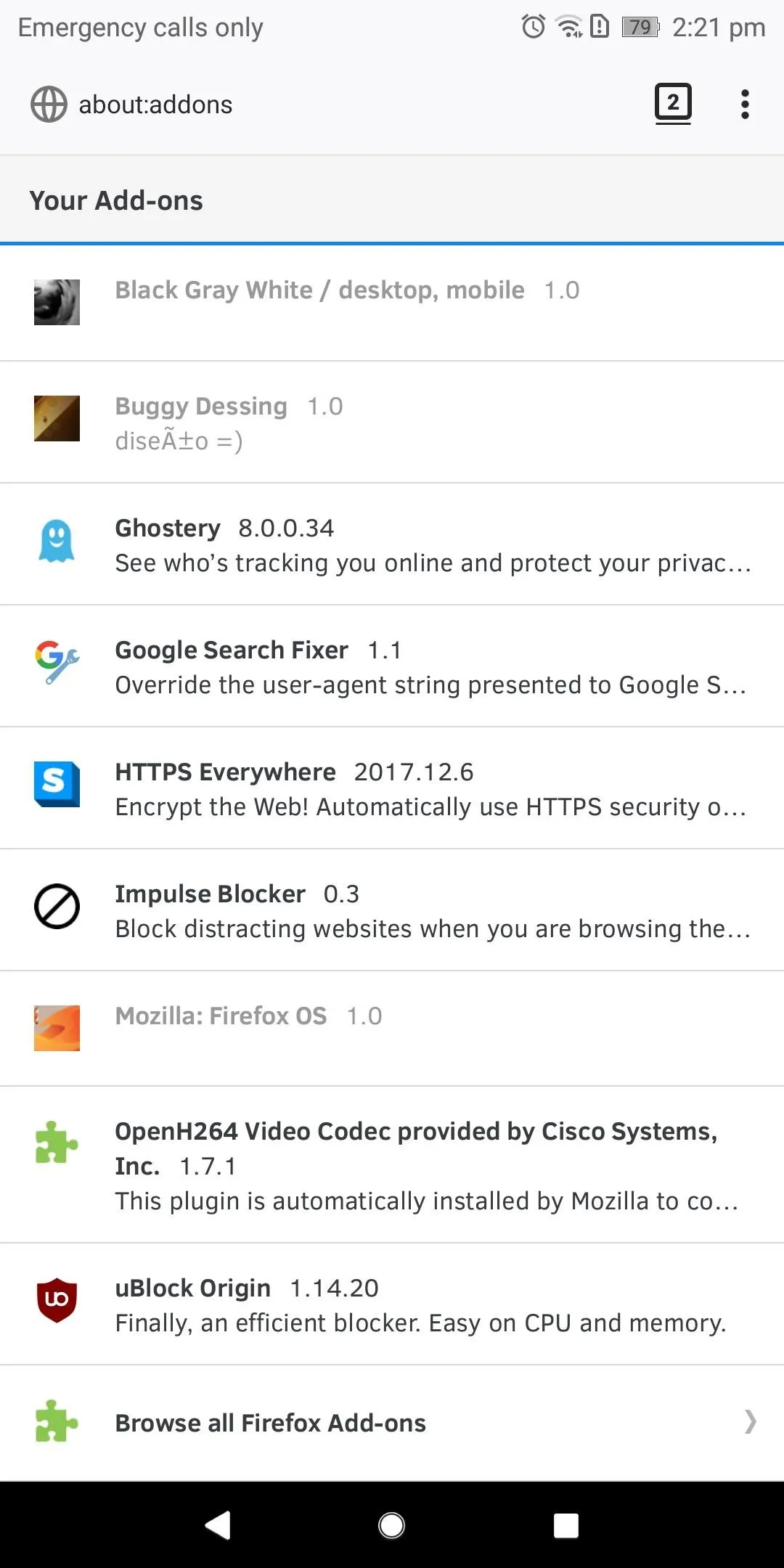784x1568 pixels.
Task: Open the browser overflow menu
Action: pos(744,105)
